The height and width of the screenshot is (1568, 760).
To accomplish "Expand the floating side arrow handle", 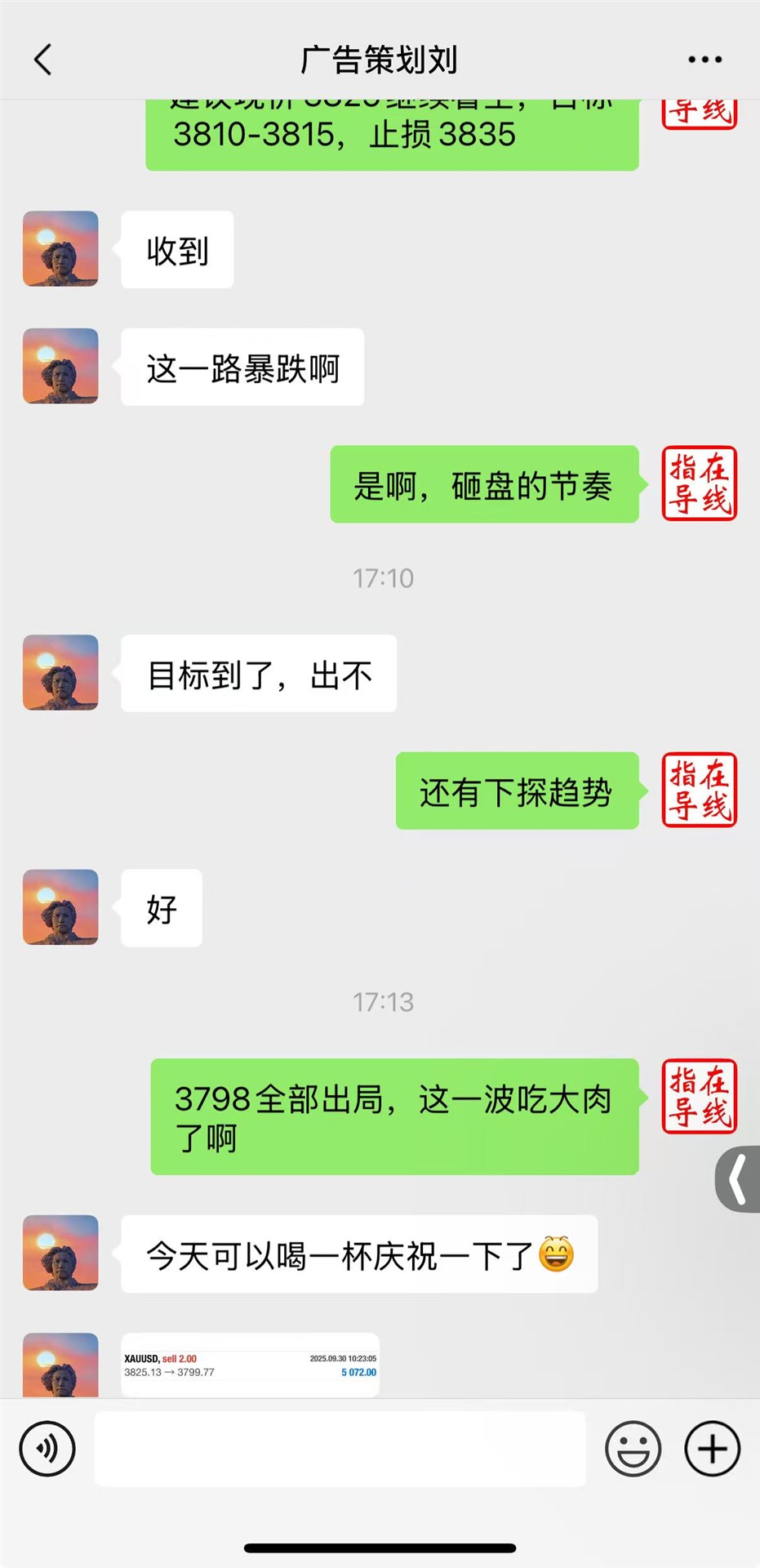I will pyautogui.click(x=738, y=1178).
